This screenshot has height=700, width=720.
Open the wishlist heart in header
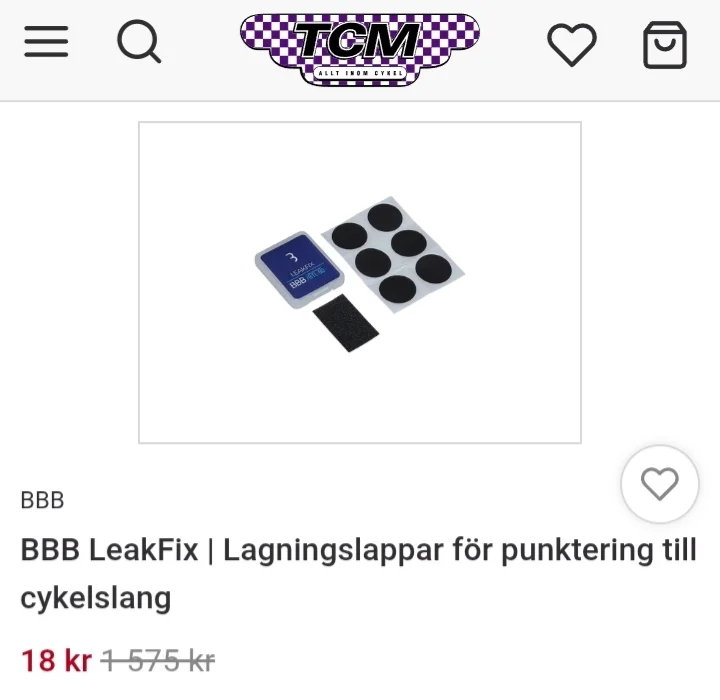click(572, 45)
